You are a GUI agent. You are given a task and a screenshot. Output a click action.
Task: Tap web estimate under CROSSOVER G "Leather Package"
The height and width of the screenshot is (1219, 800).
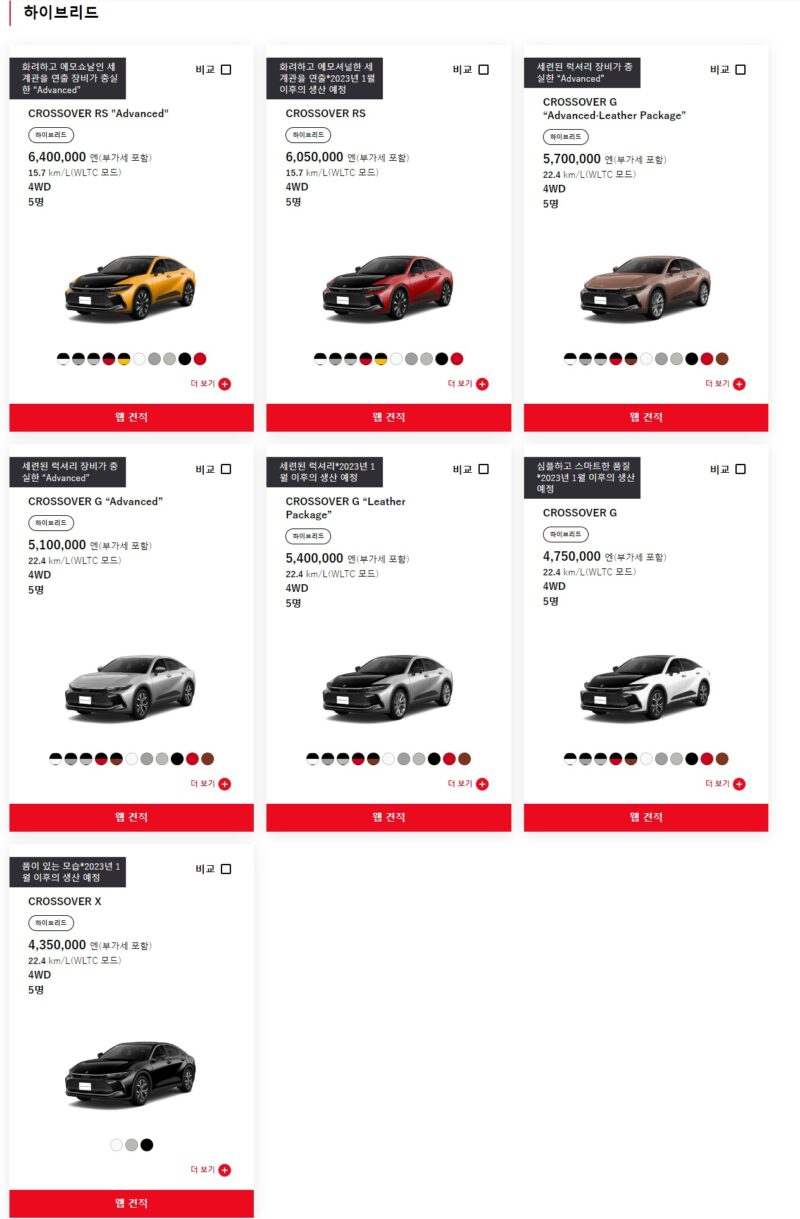(x=388, y=817)
